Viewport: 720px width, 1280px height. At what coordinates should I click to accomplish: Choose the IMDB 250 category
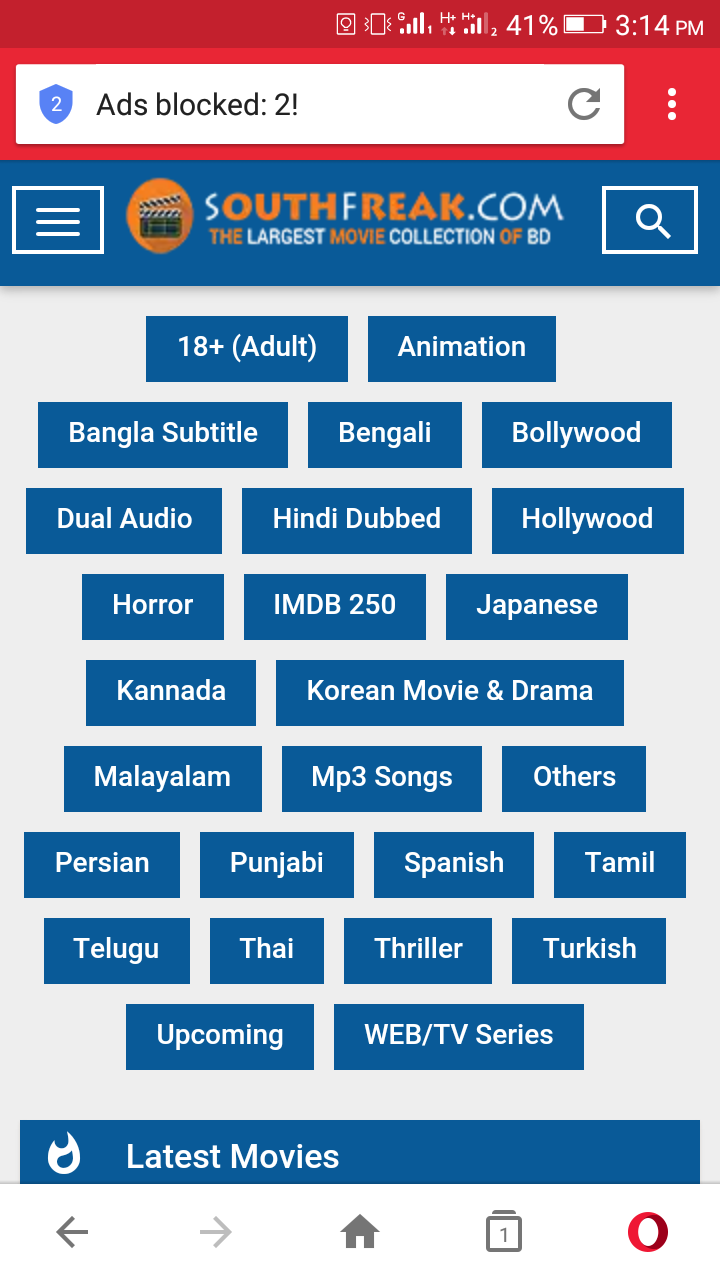point(335,607)
